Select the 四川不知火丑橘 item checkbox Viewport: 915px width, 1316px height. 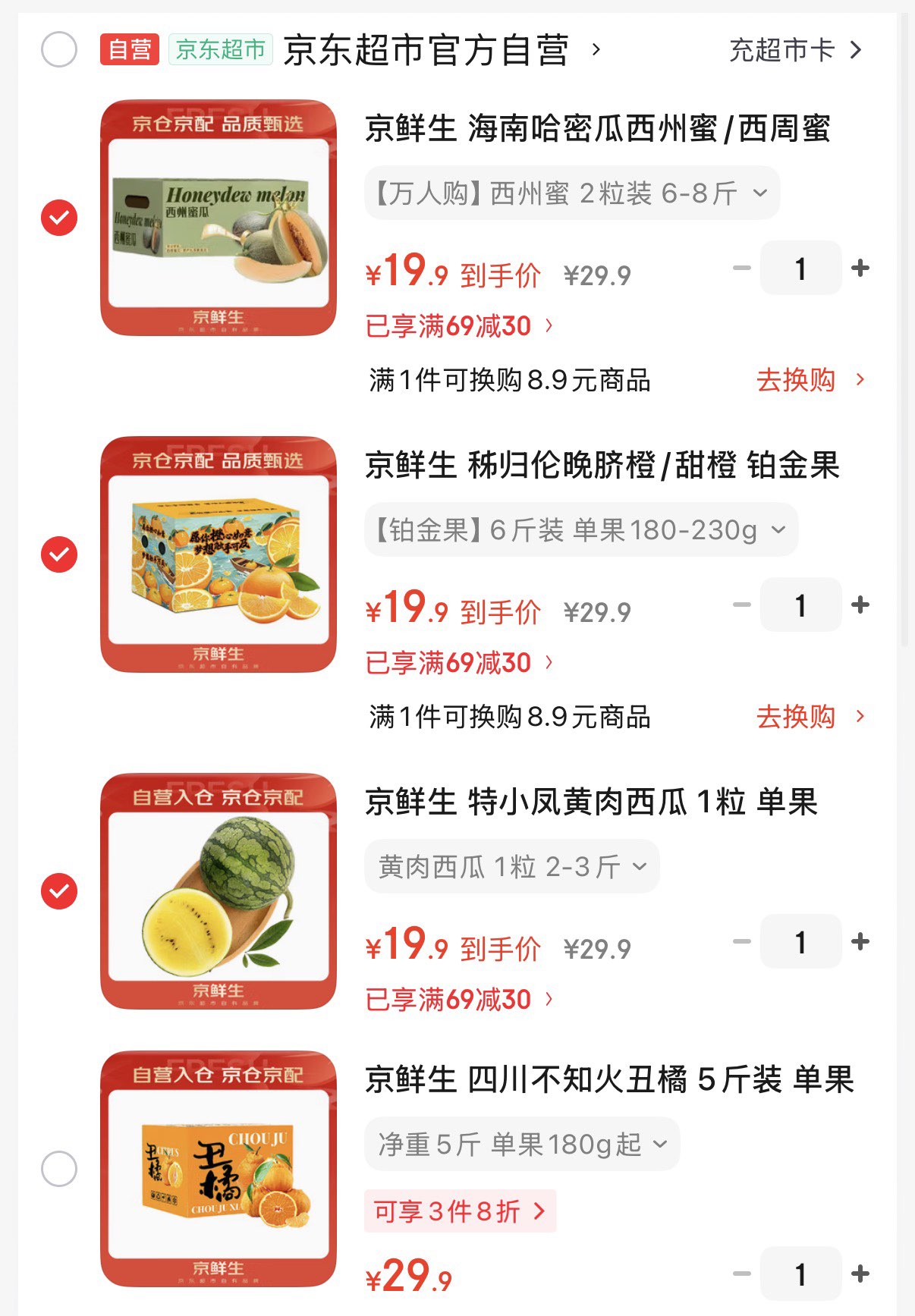pos(59,1169)
